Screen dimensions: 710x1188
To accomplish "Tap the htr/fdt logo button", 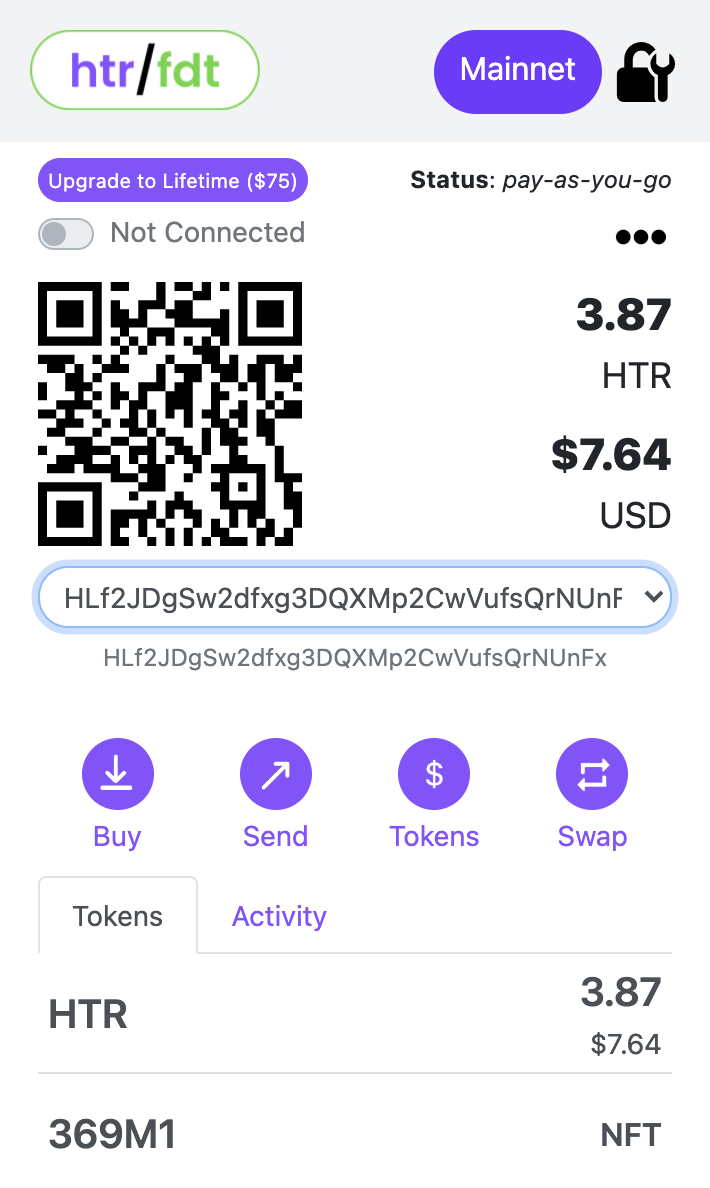I will tap(145, 70).
